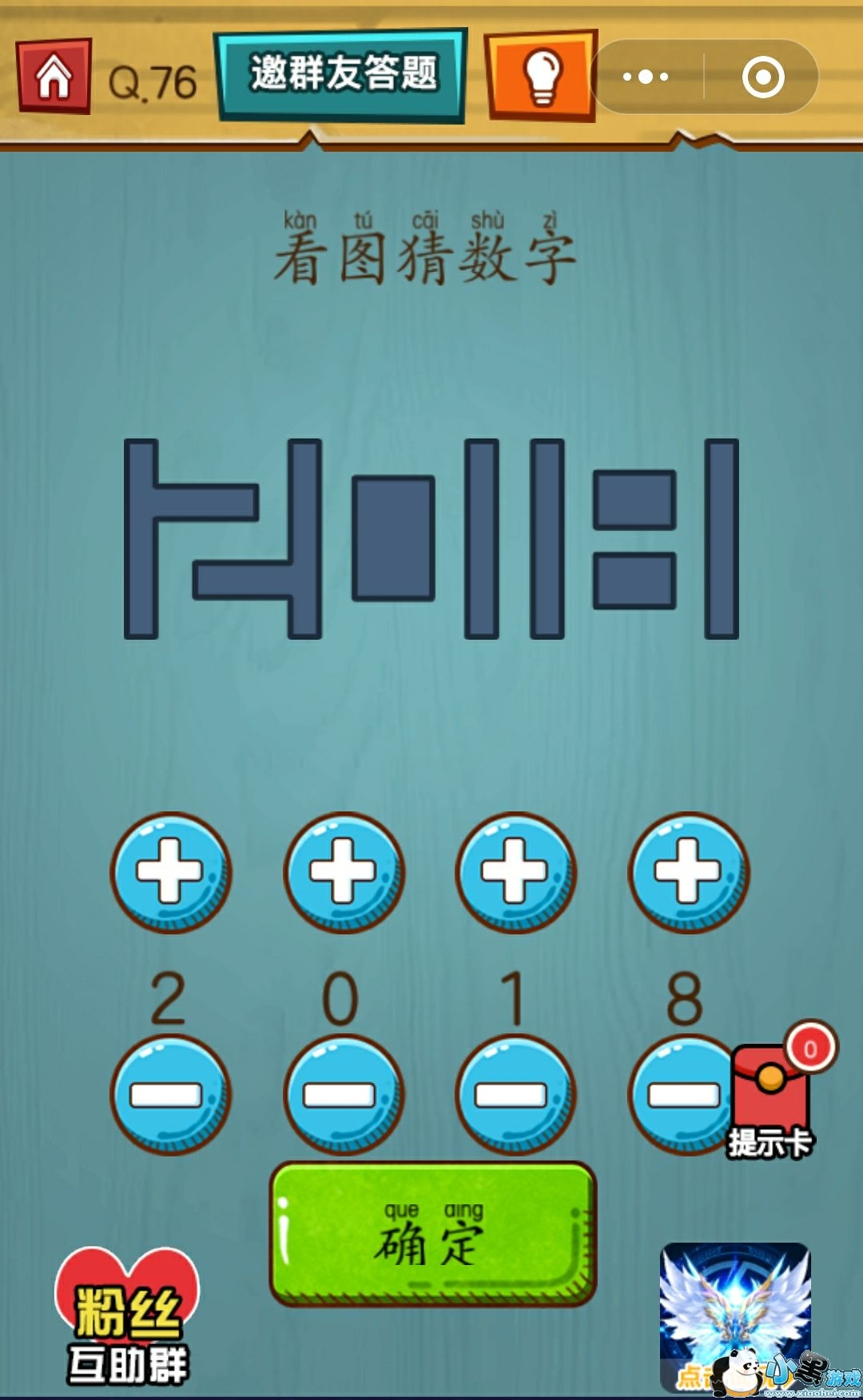Image resolution: width=863 pixels, height=1400 pixels.
Task: Open the lightbulb hint button
Action: pos(541,76)
